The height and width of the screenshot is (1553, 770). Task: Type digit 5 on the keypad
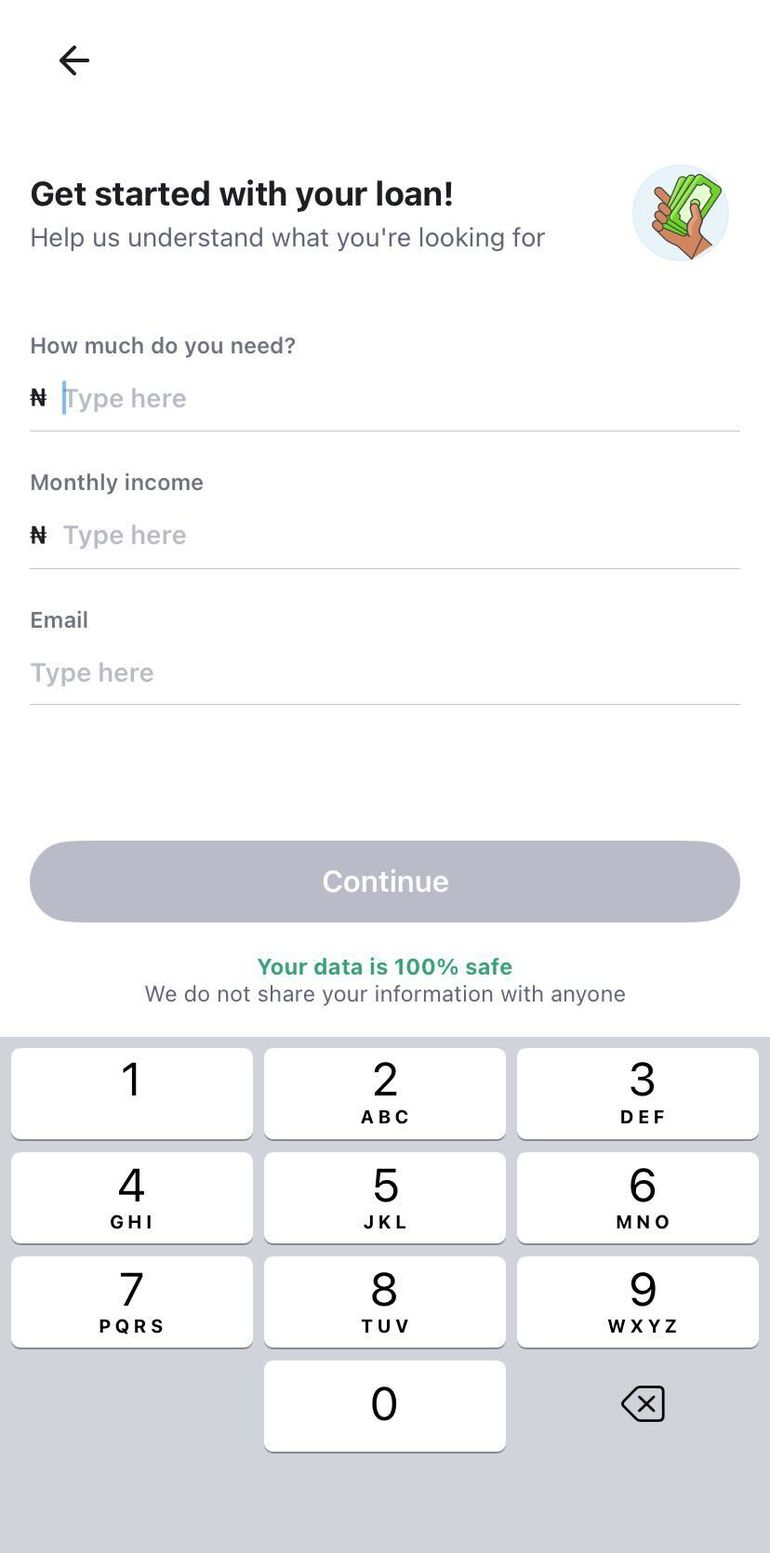(x=385, y=1197)
